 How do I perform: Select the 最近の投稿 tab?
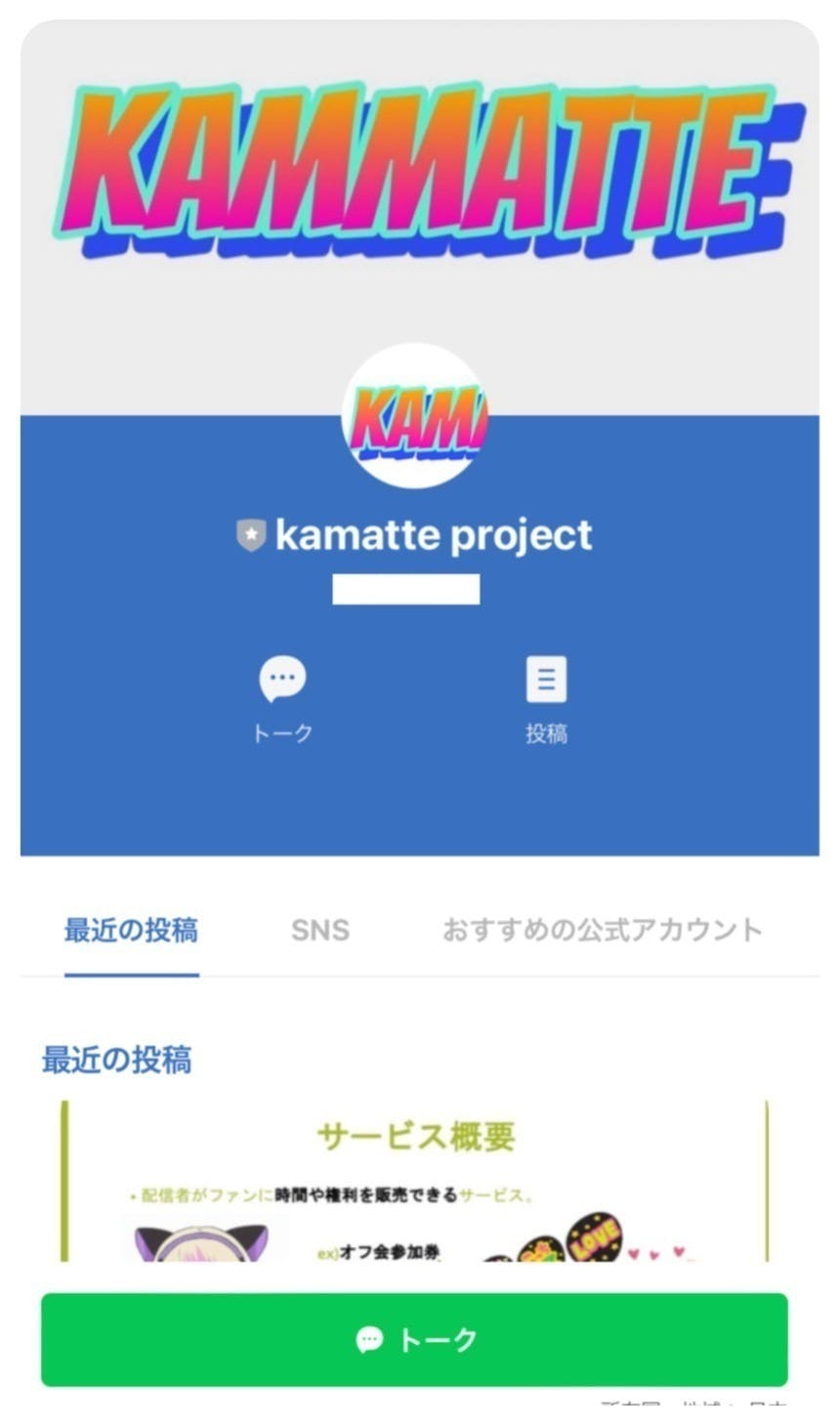tap(131, 930)
